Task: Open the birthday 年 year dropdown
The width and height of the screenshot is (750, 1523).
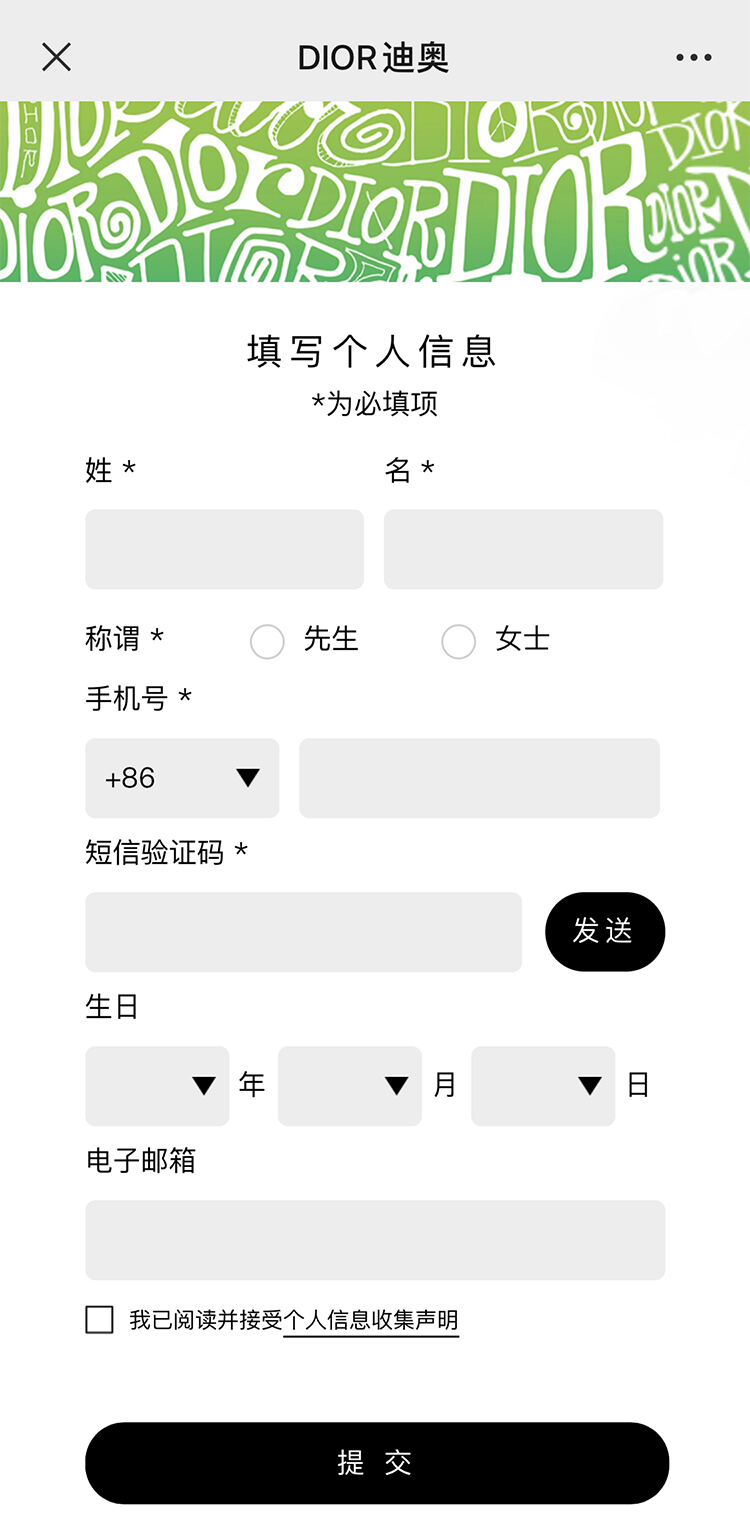Action: pos(157,1086)
